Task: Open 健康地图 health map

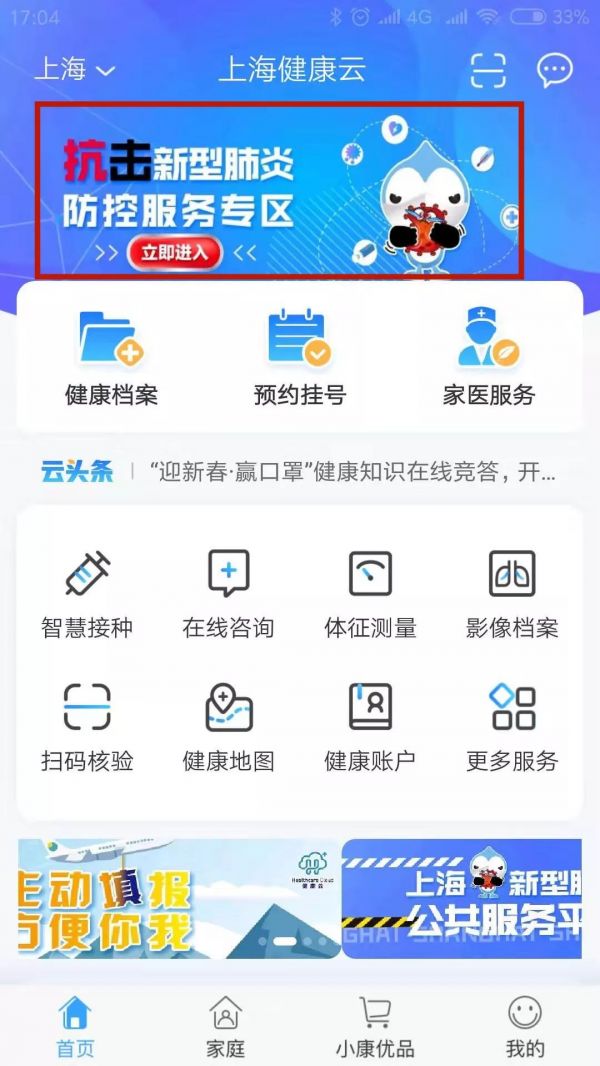Action: (x=228, y=728)
